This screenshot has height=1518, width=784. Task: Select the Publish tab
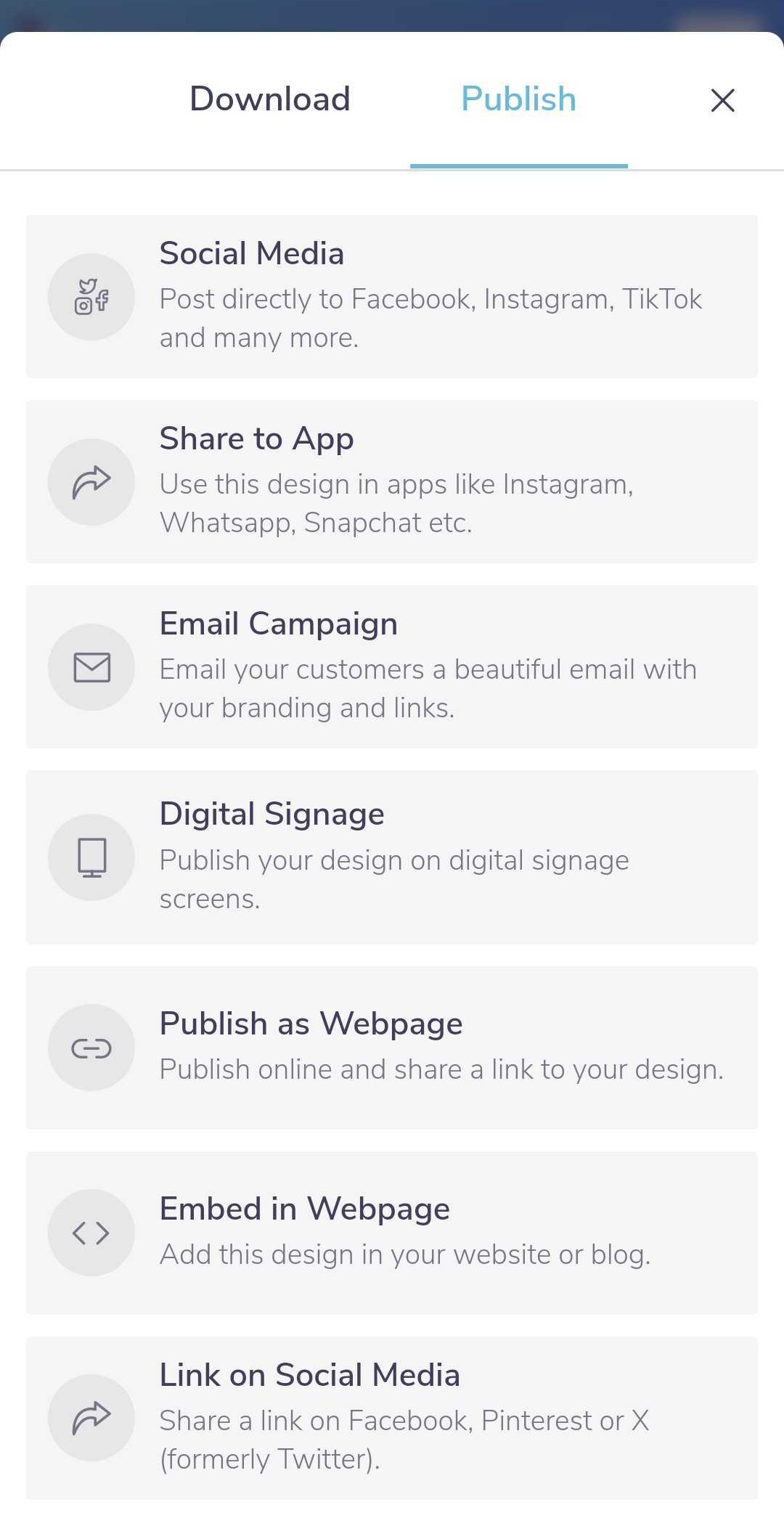(x=518, y=99)
